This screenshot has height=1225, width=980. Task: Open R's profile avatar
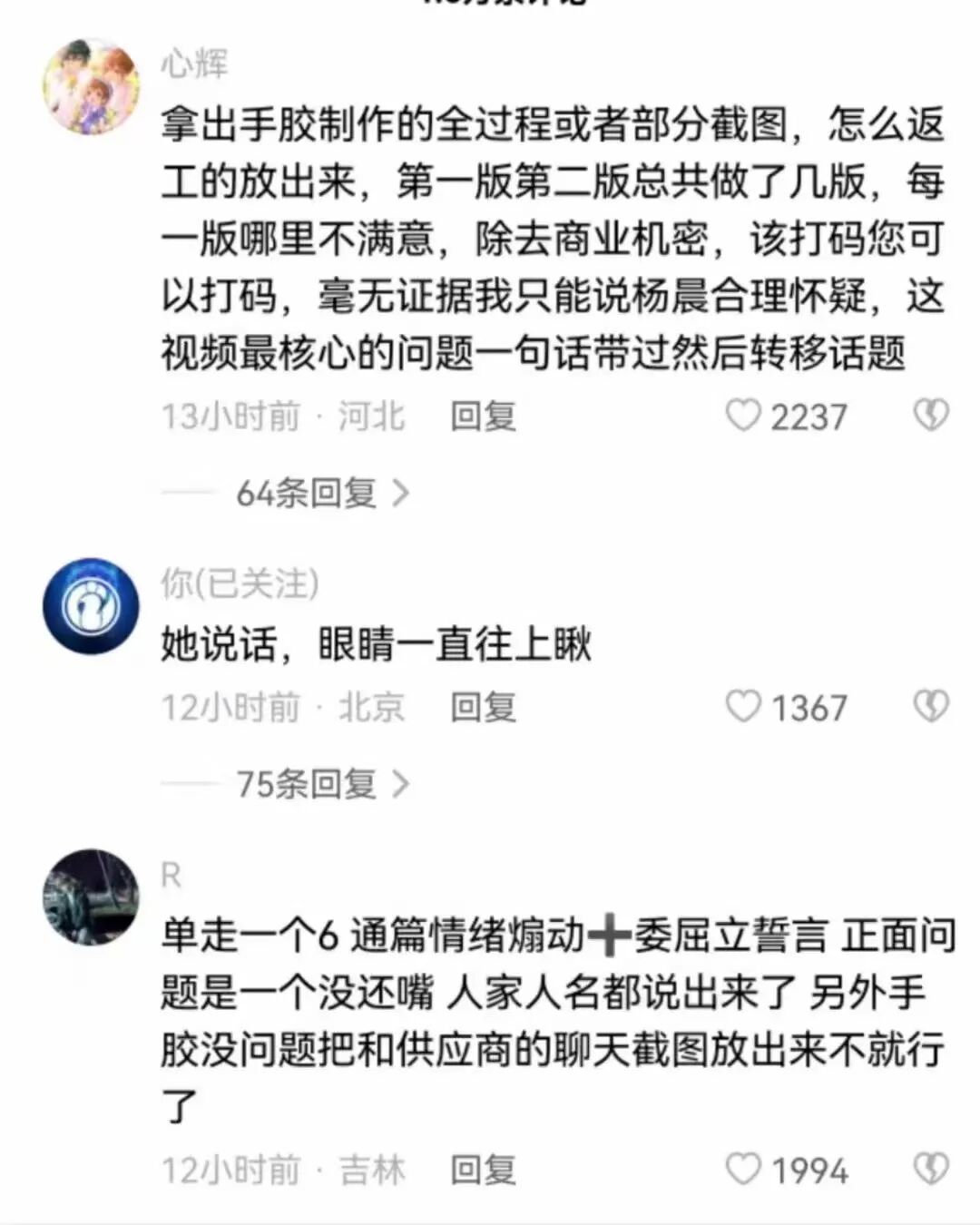[92, 897]
